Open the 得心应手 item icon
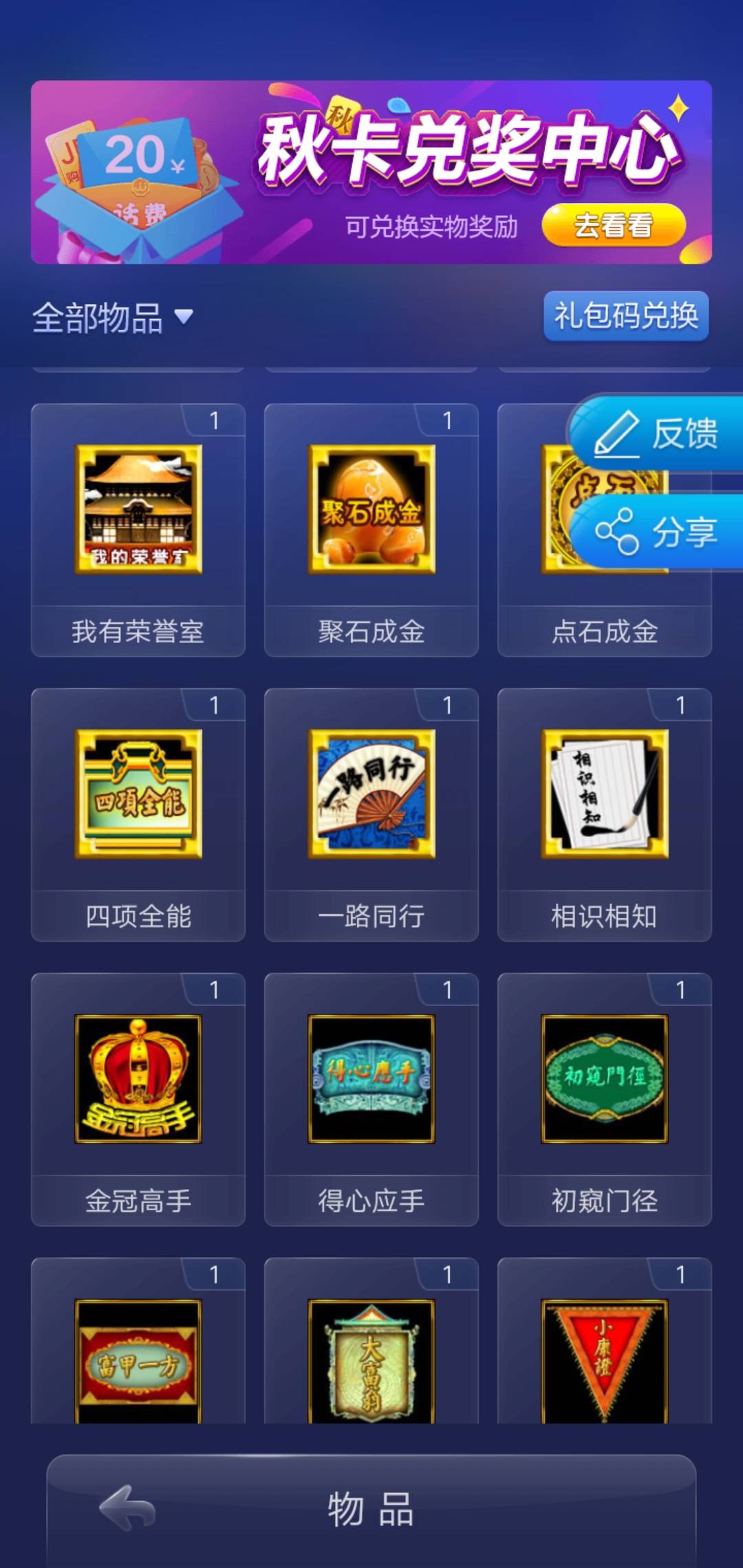743x1568 pixels. pyautogui.click(x=371, y=1080)
